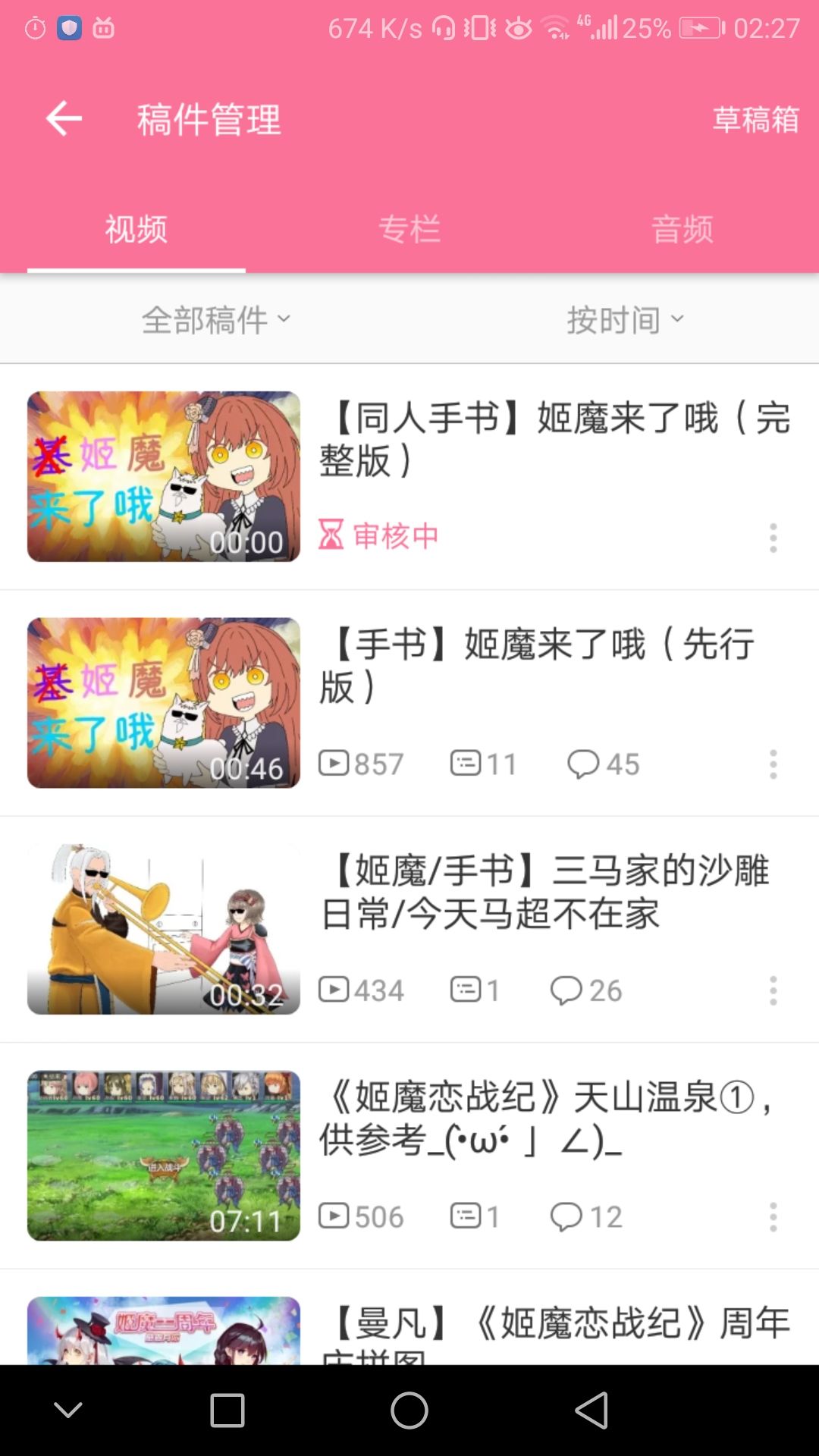This screenshot has height=1456, width=819.
Task: Click the comment icon showing 12
Action: point(565,1216)
